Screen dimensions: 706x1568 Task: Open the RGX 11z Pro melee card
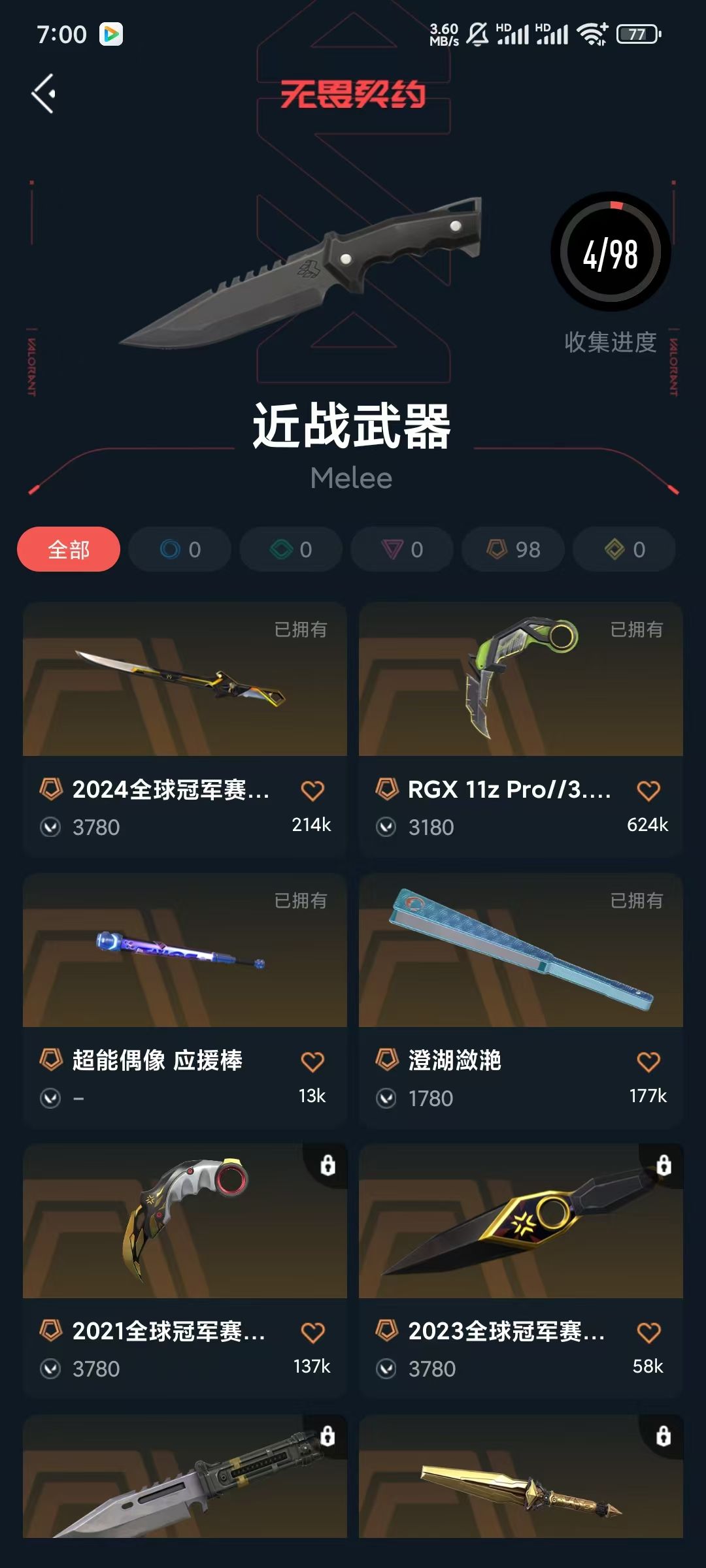[521, 729]
